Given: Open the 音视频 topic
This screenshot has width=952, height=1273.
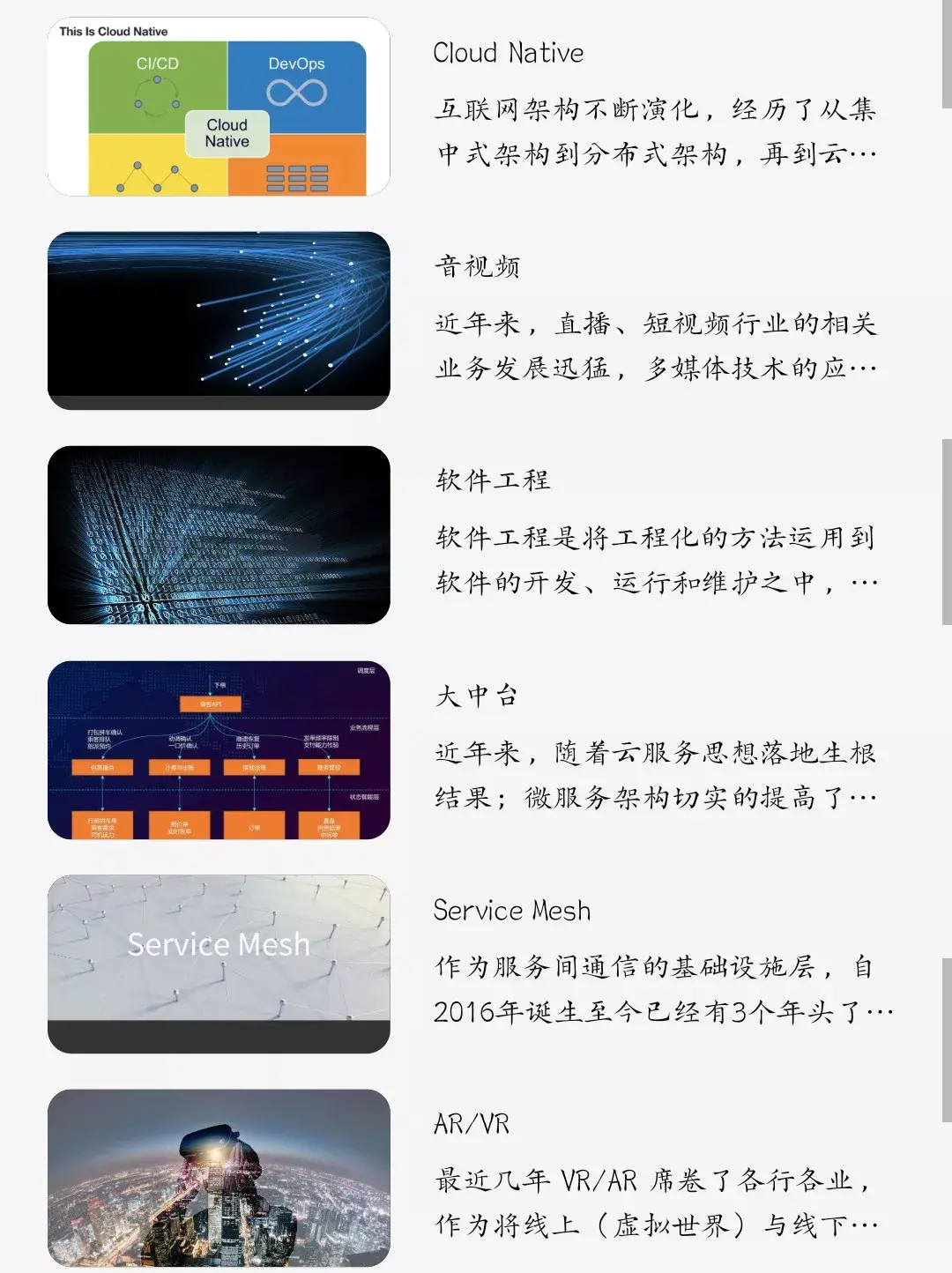Looking at the screenshot, I should coord(477,267).
